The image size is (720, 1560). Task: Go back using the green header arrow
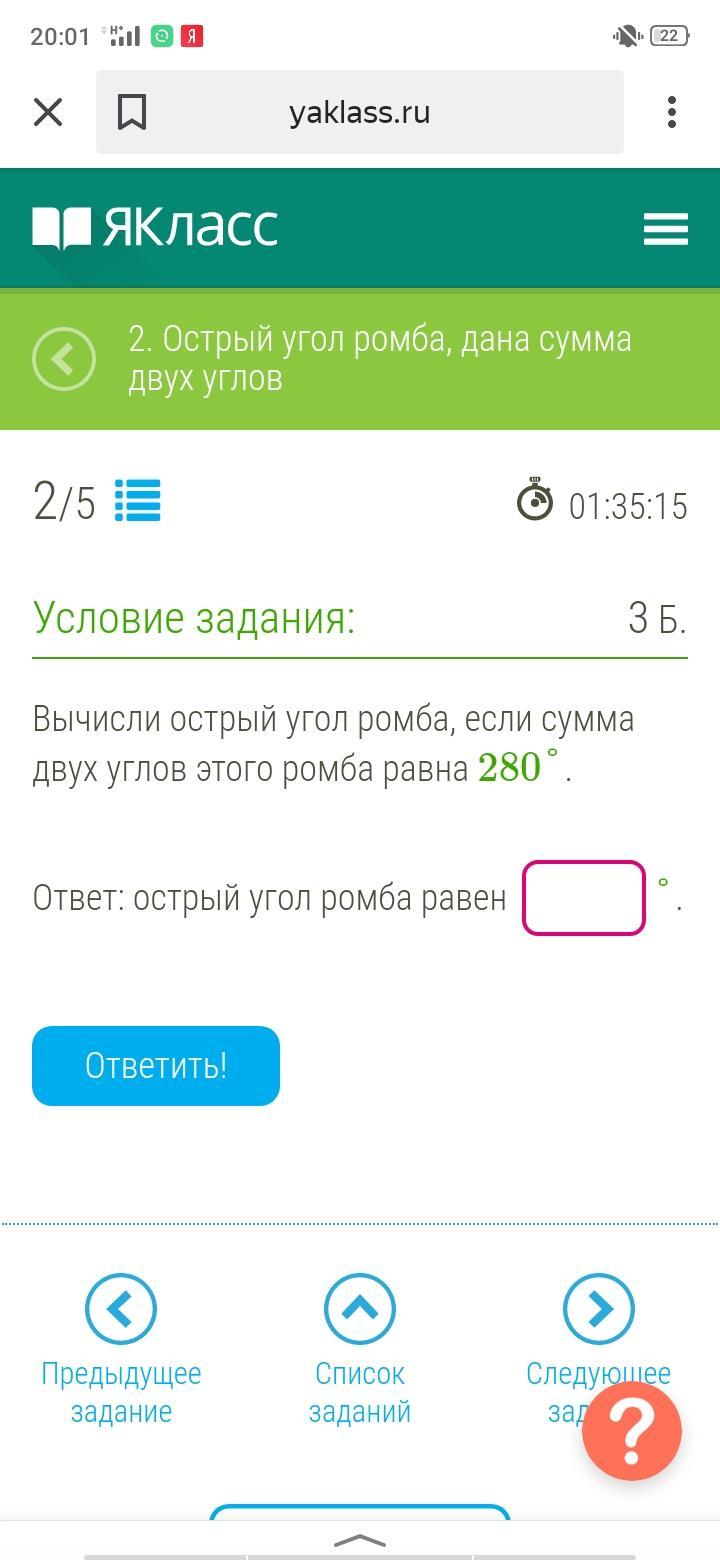(64, 359)
